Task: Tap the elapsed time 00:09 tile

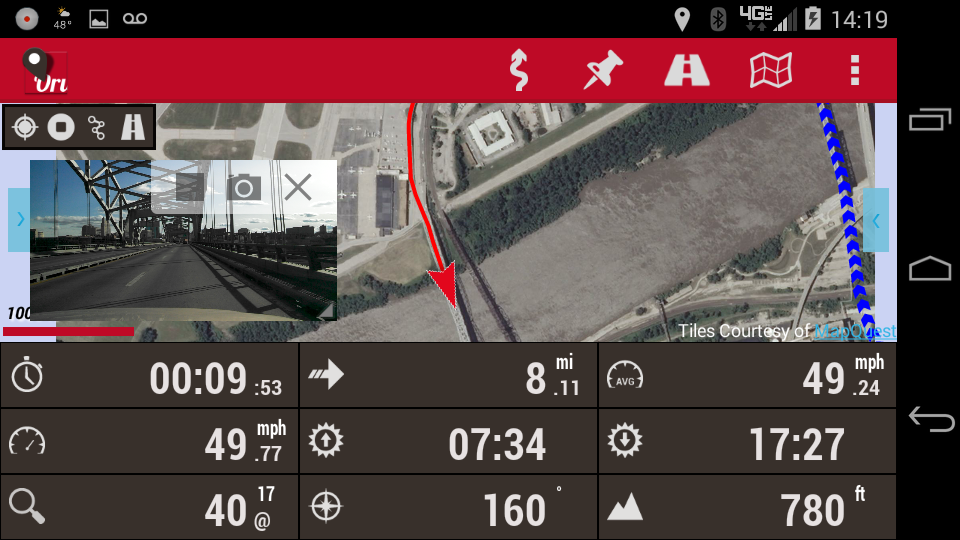Action: [x=150, y=376]
